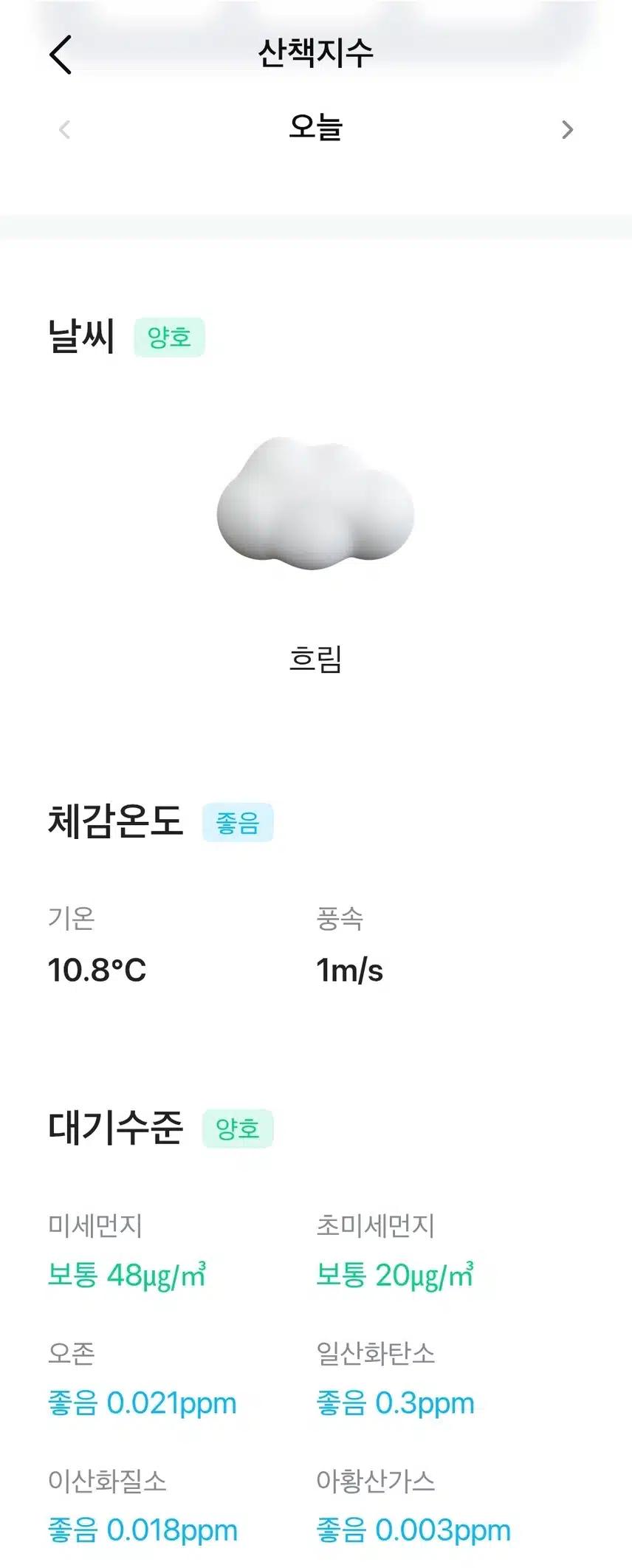Go back from the 산책지수 screen
The height and width of the screenshot is (1568, 632).
61,55
